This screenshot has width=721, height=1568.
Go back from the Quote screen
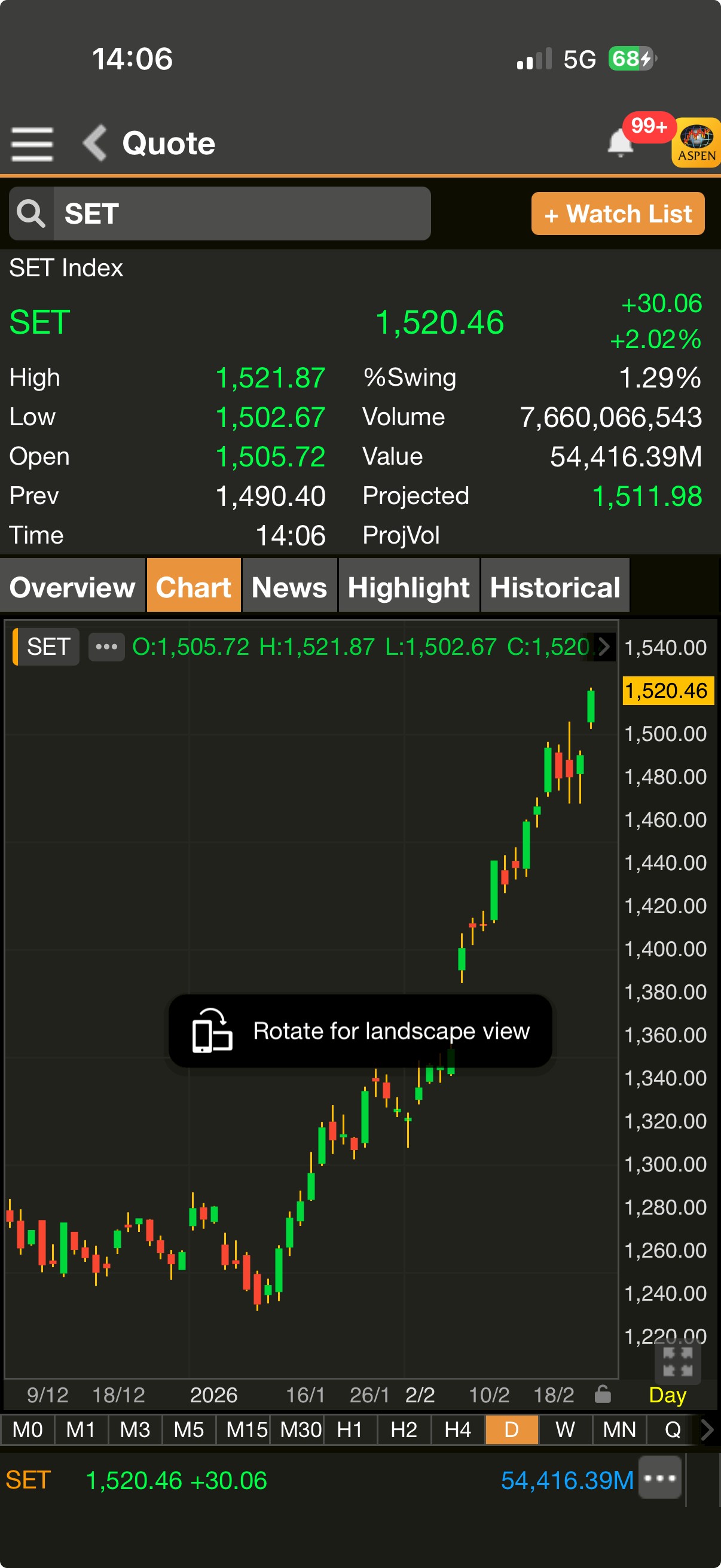(x=96, y=144)
